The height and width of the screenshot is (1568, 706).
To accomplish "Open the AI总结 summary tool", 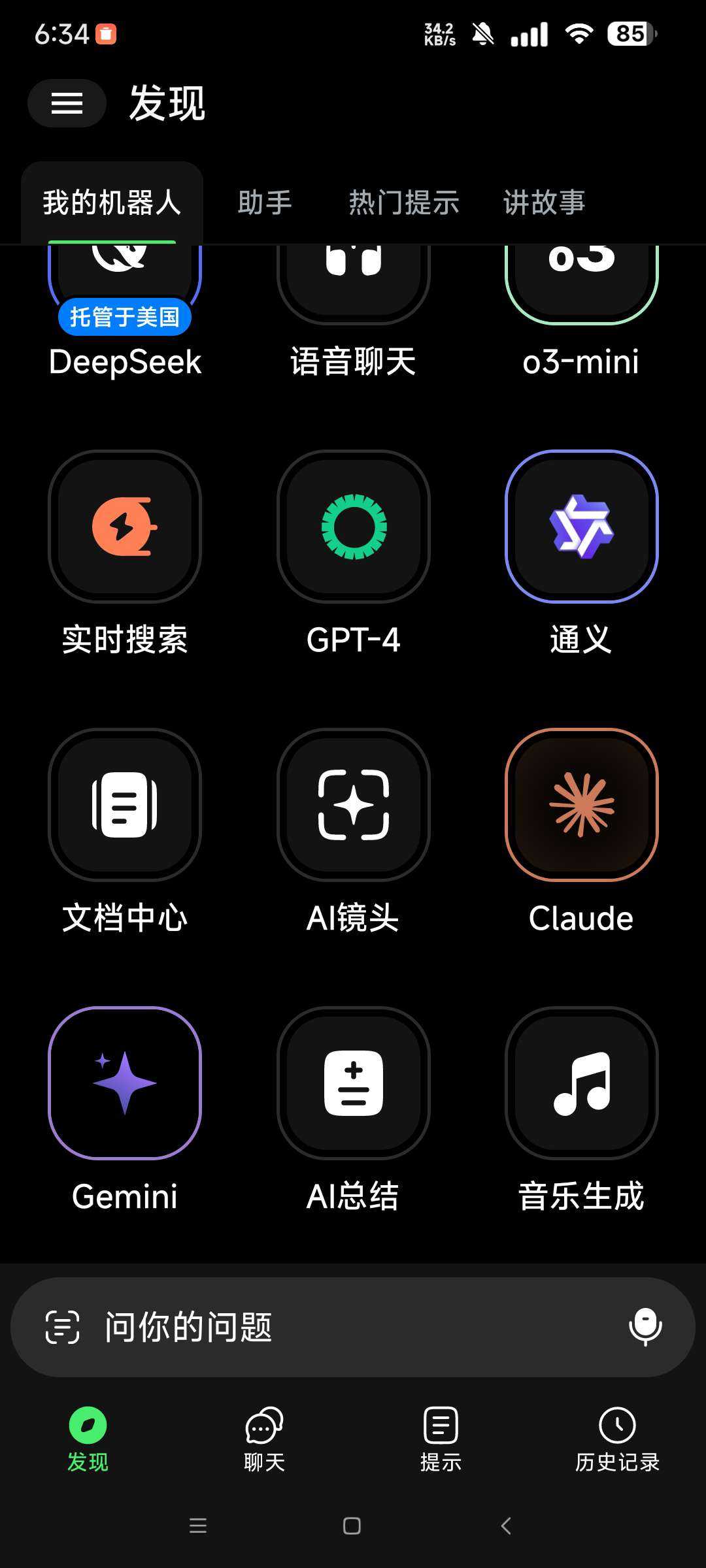I will pos(353,1083).
